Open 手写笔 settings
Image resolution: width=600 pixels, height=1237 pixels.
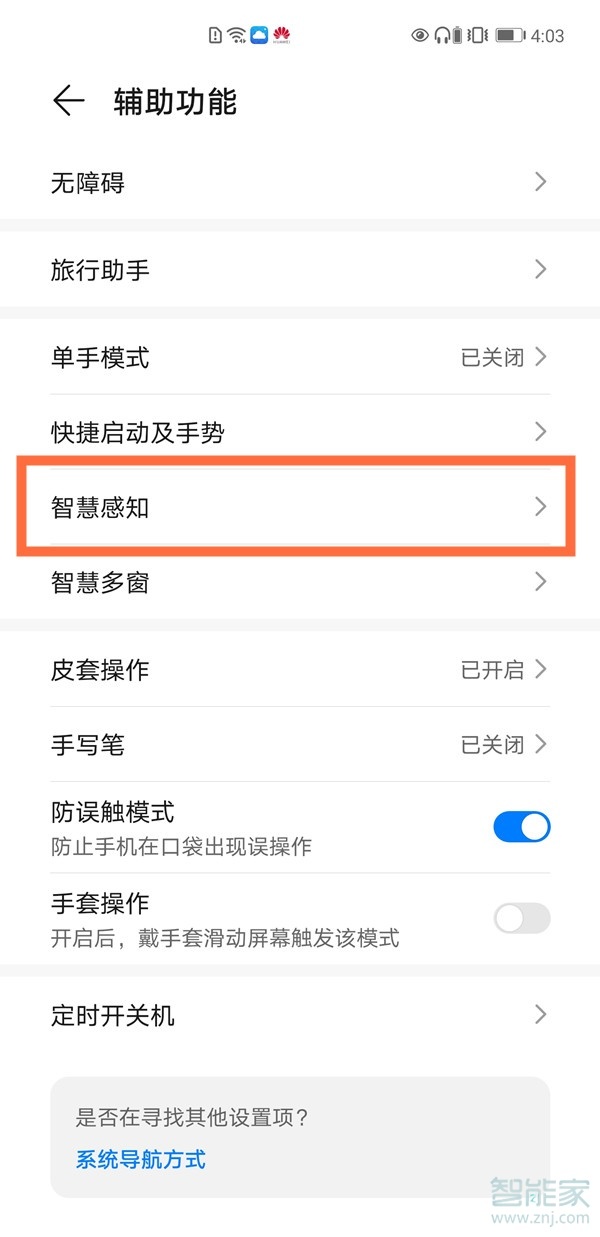pyautogui.click(x=300, y=744)
